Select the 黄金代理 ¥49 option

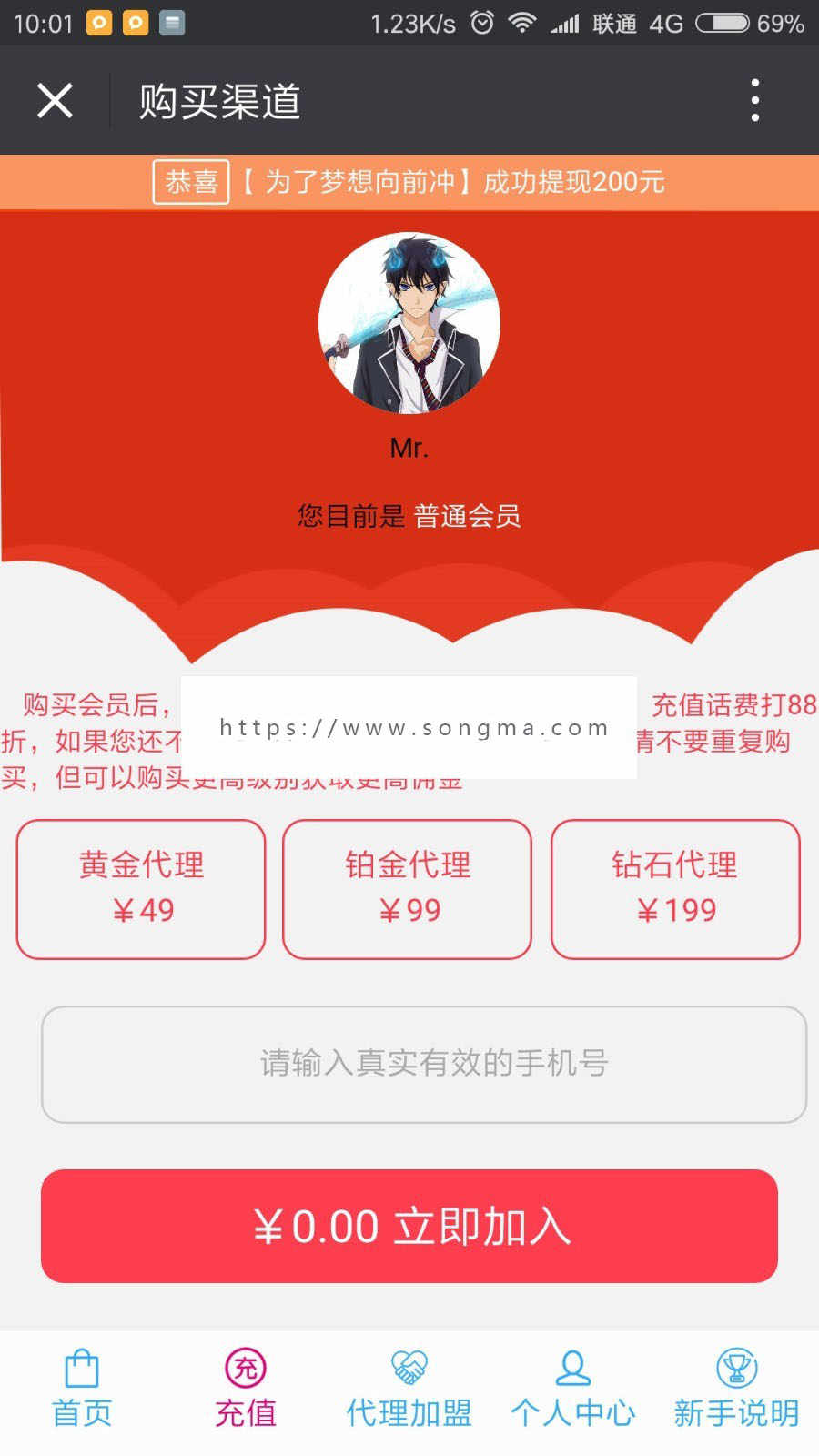tap(140, 889)
